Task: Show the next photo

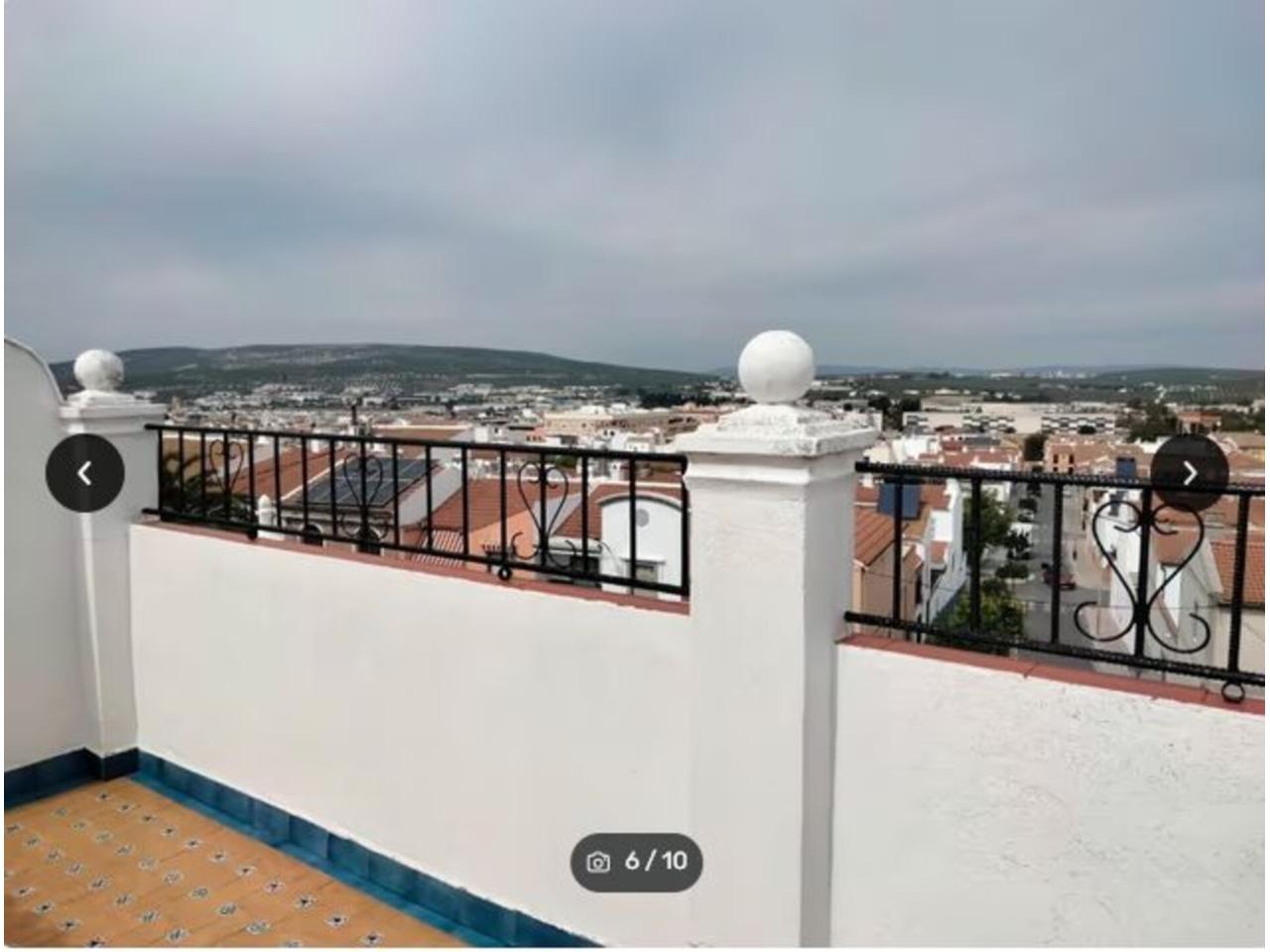Action: point(1189,473)
